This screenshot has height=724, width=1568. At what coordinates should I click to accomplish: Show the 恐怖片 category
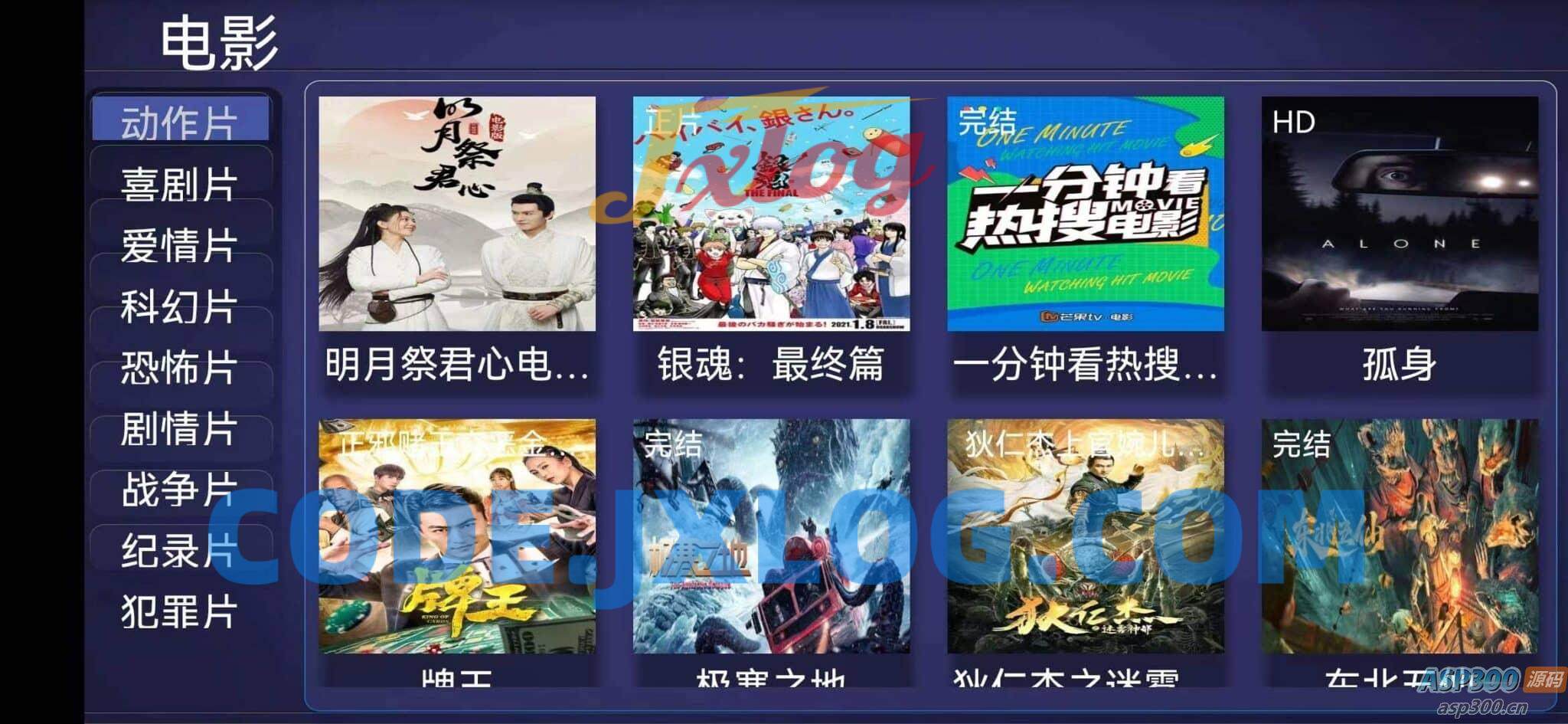pyautogui.click(x=180, y=368)
